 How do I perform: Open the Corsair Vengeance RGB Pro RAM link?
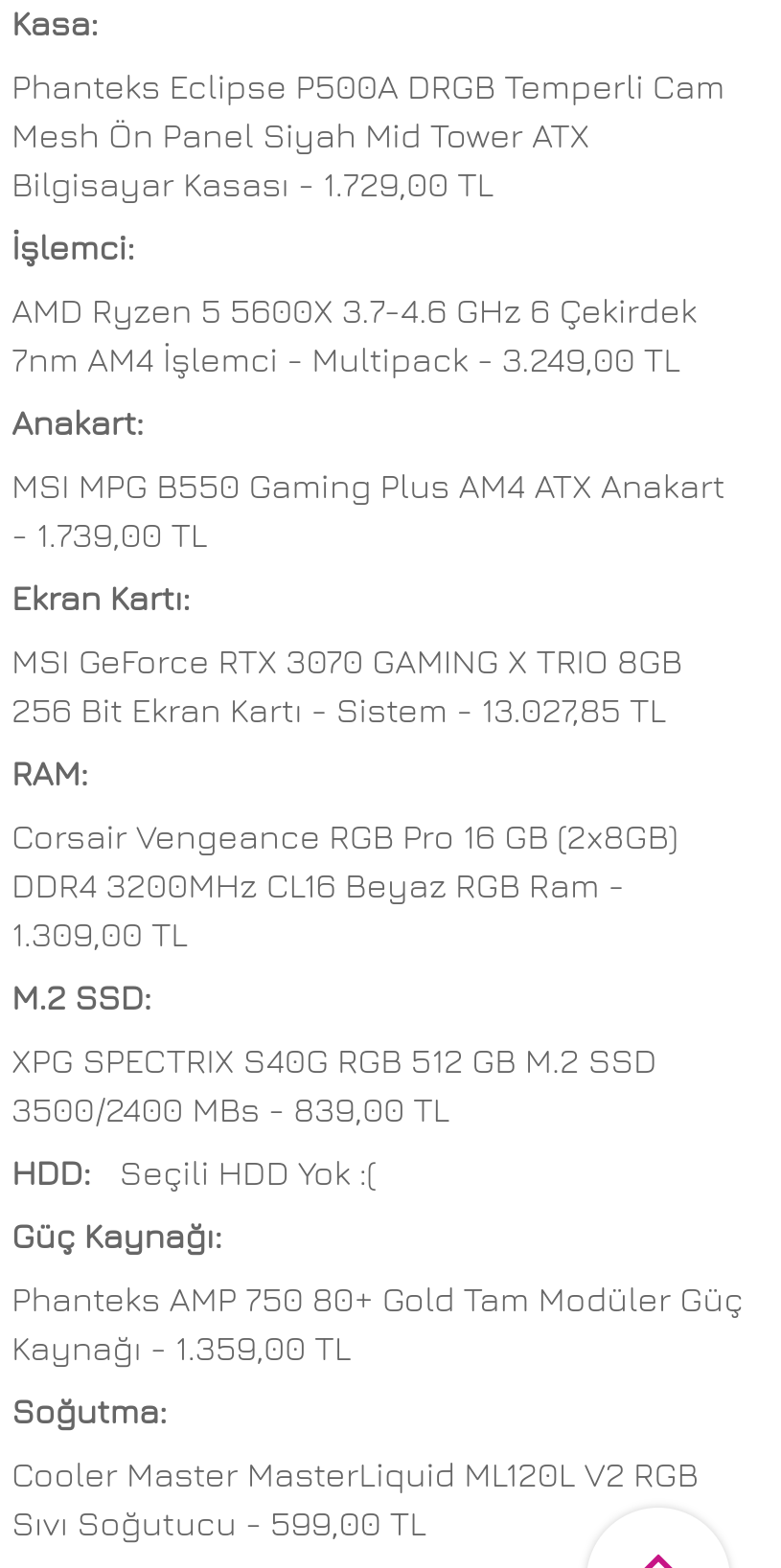pyautogui.click(x=345, y=885)
